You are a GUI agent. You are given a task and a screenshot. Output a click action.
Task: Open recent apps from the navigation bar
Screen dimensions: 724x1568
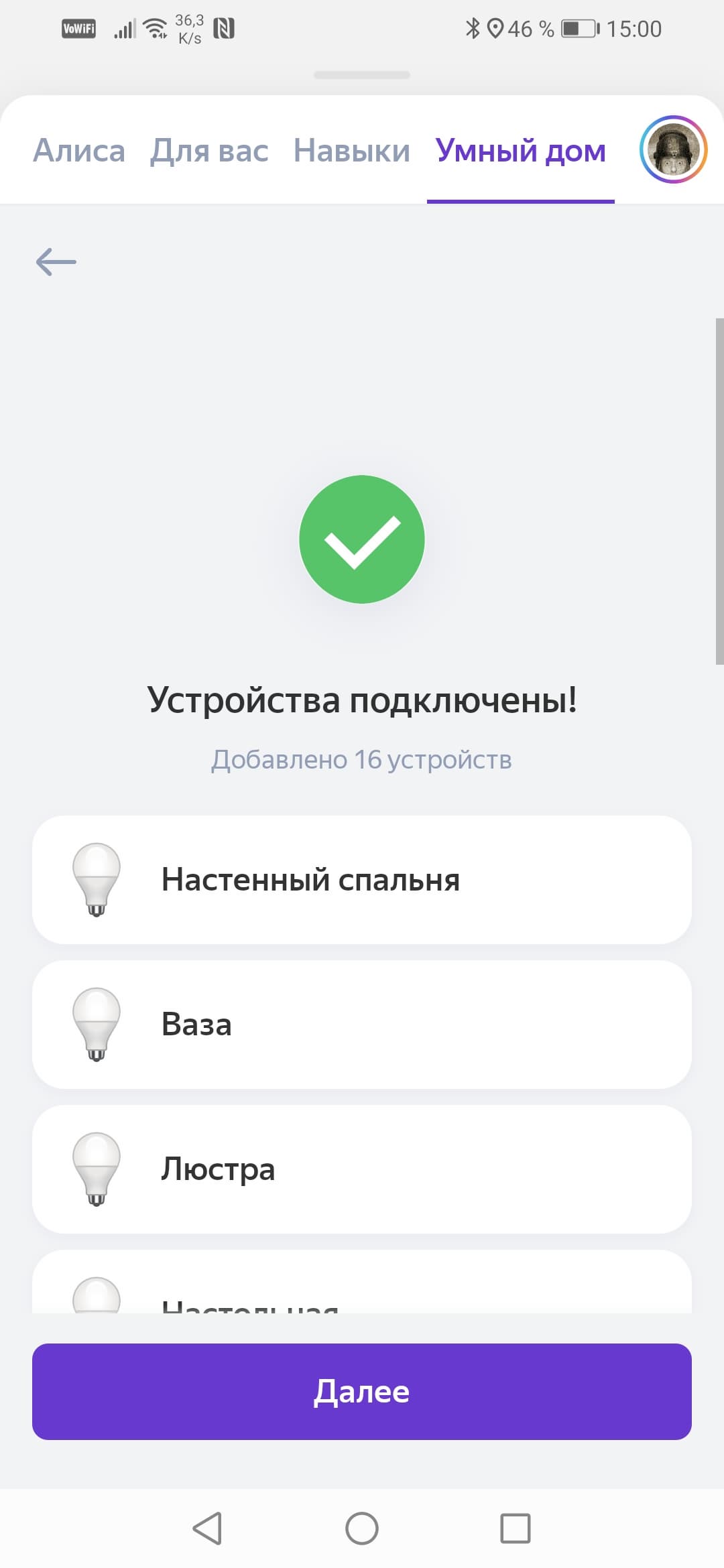tap(515, 1528)
